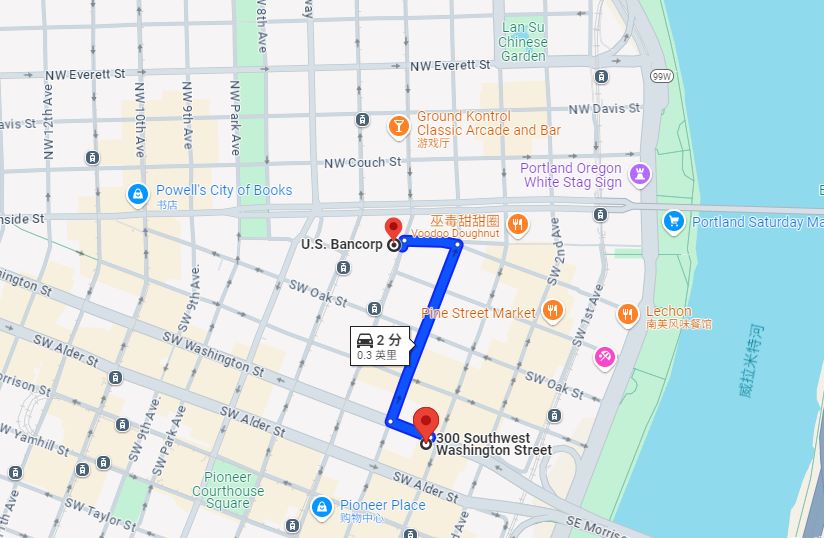Select the U.S. Bancorp starting point pin
Viewport: 824px width, 538px height.
393,230
